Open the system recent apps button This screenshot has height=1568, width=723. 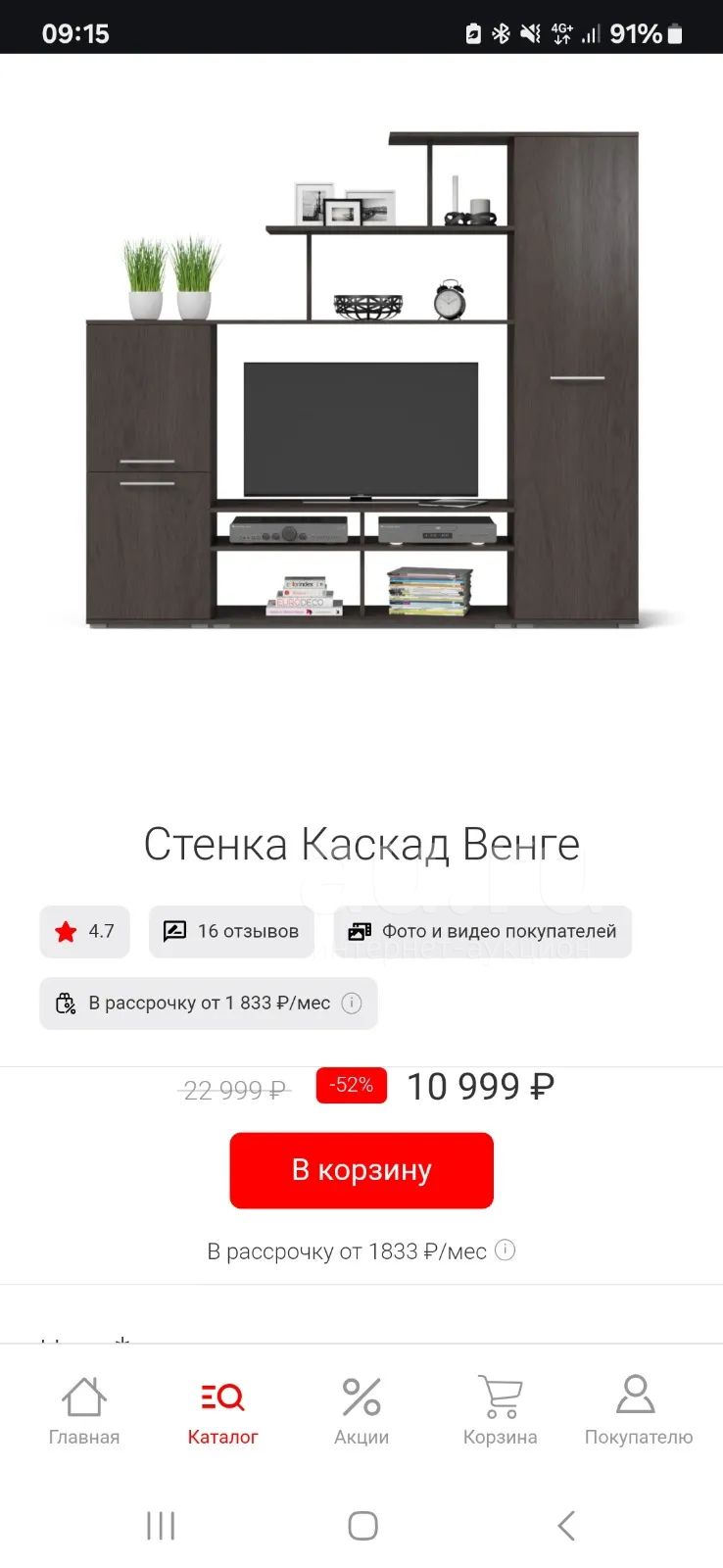161,1526
